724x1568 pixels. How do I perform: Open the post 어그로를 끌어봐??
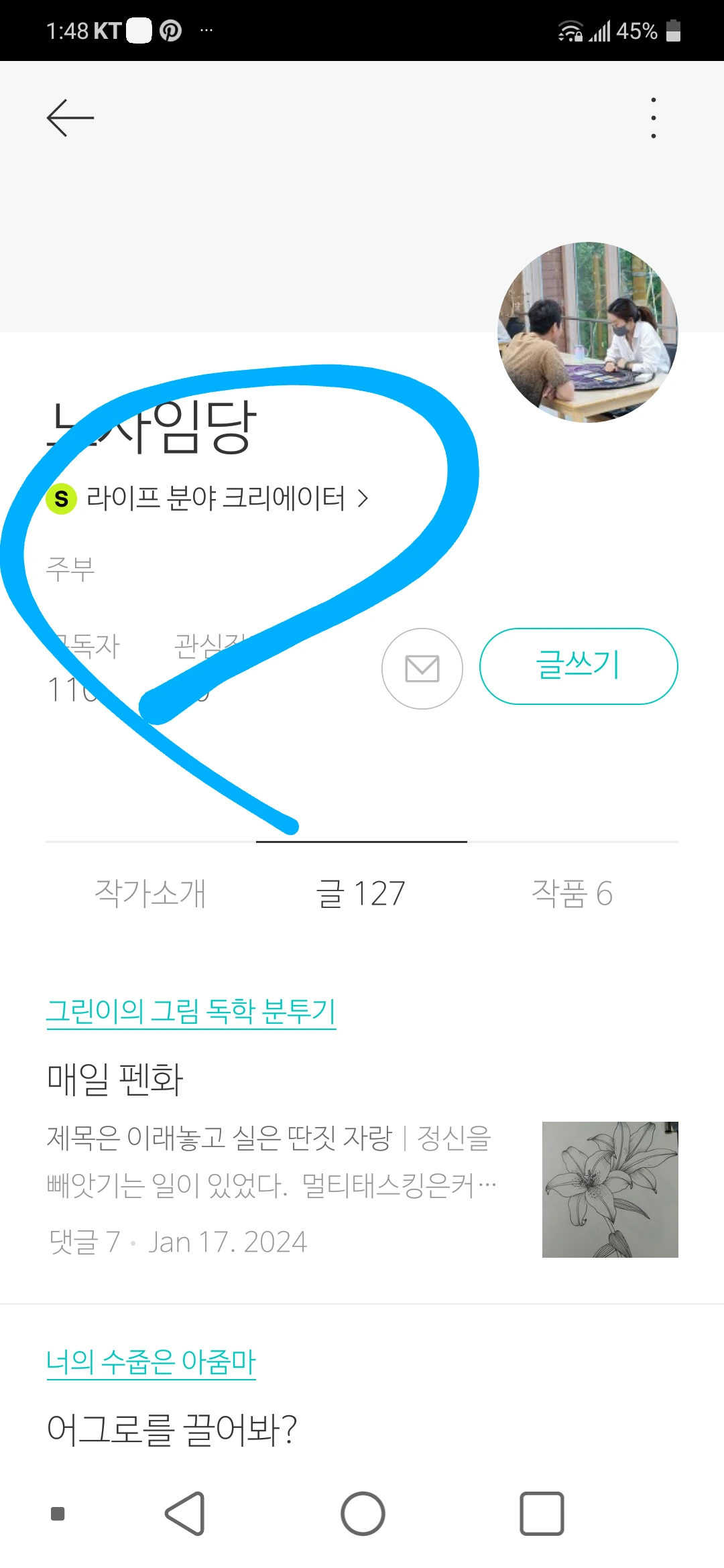click(x=172, y=1429)
